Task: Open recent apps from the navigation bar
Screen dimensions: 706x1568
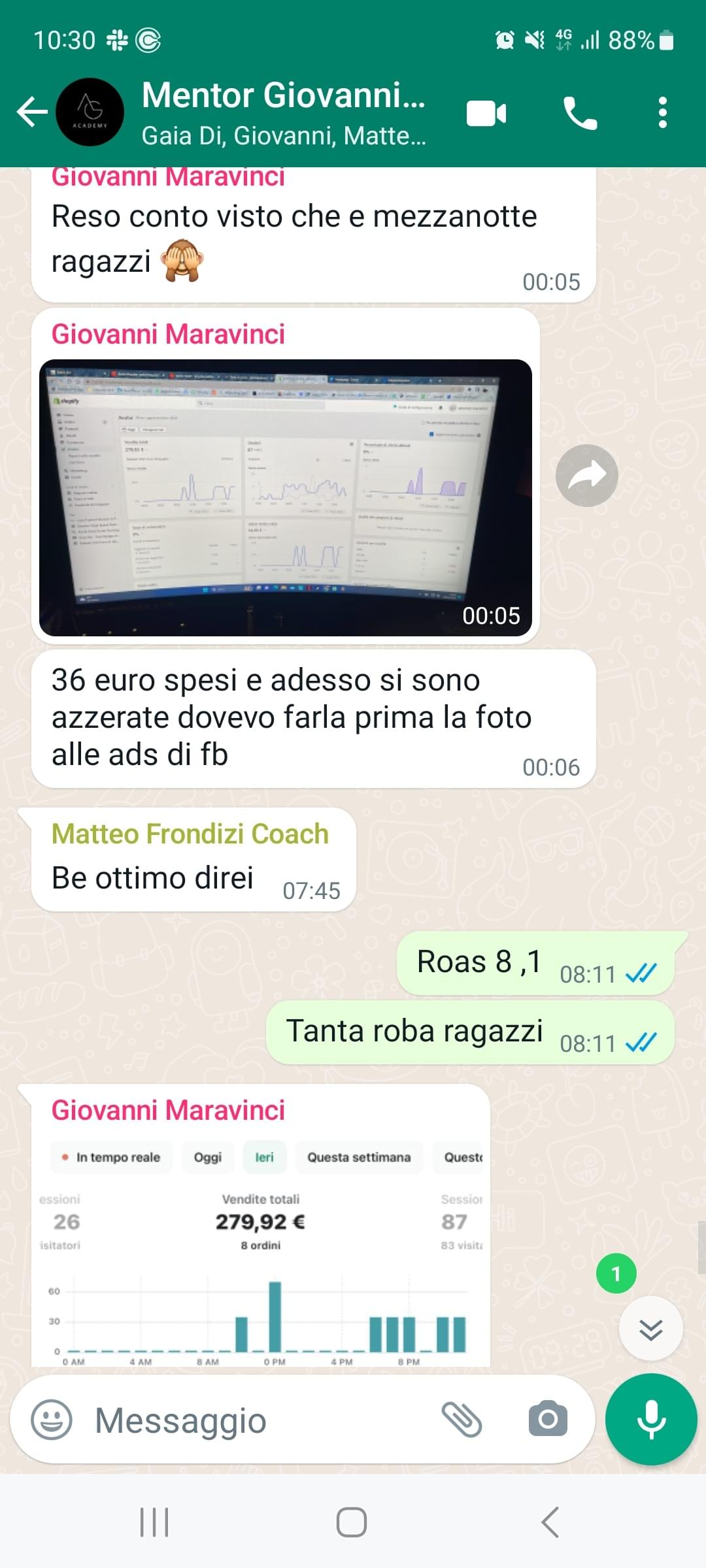Action: click(x=155, y=1522)
